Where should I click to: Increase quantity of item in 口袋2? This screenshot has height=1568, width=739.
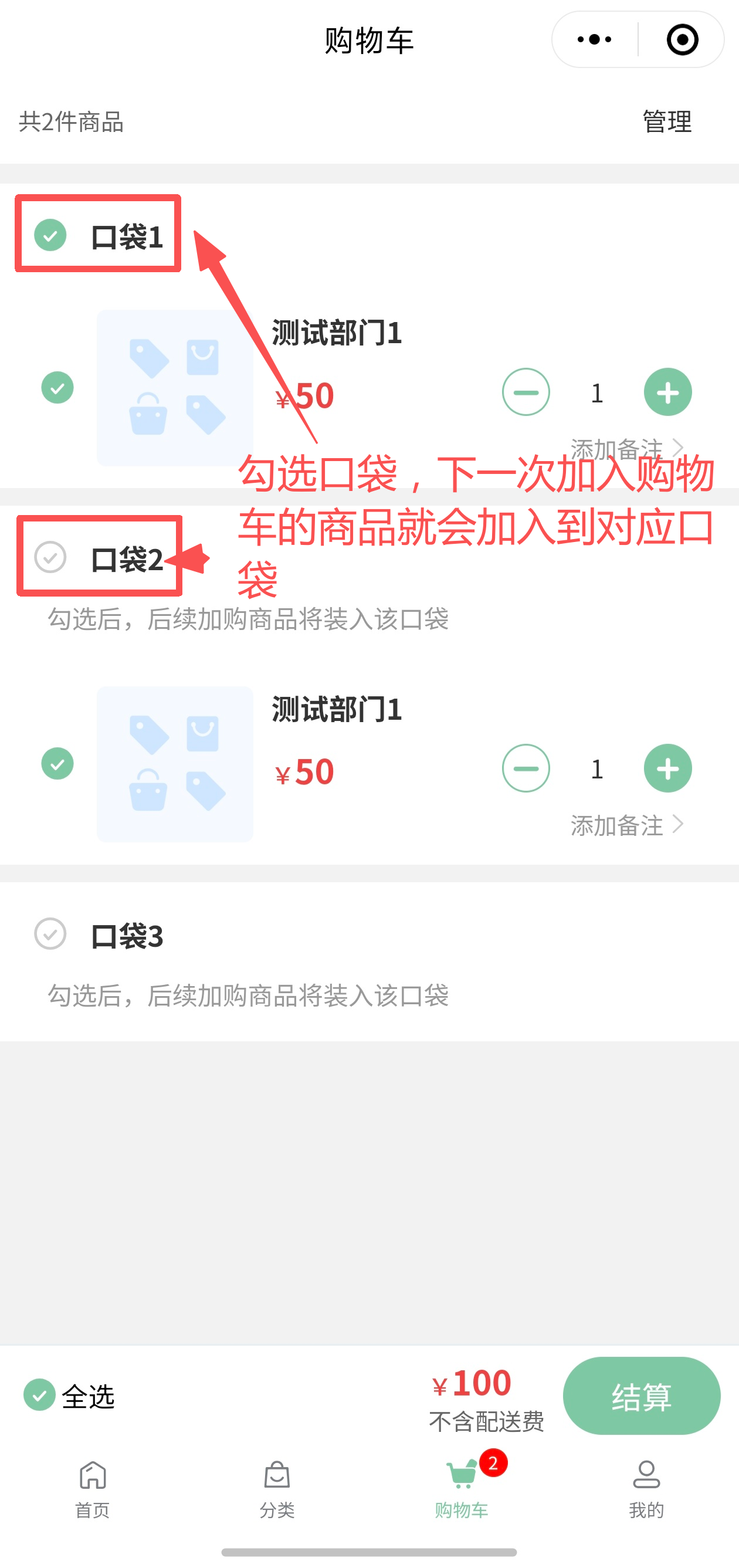tap(668, 768)
